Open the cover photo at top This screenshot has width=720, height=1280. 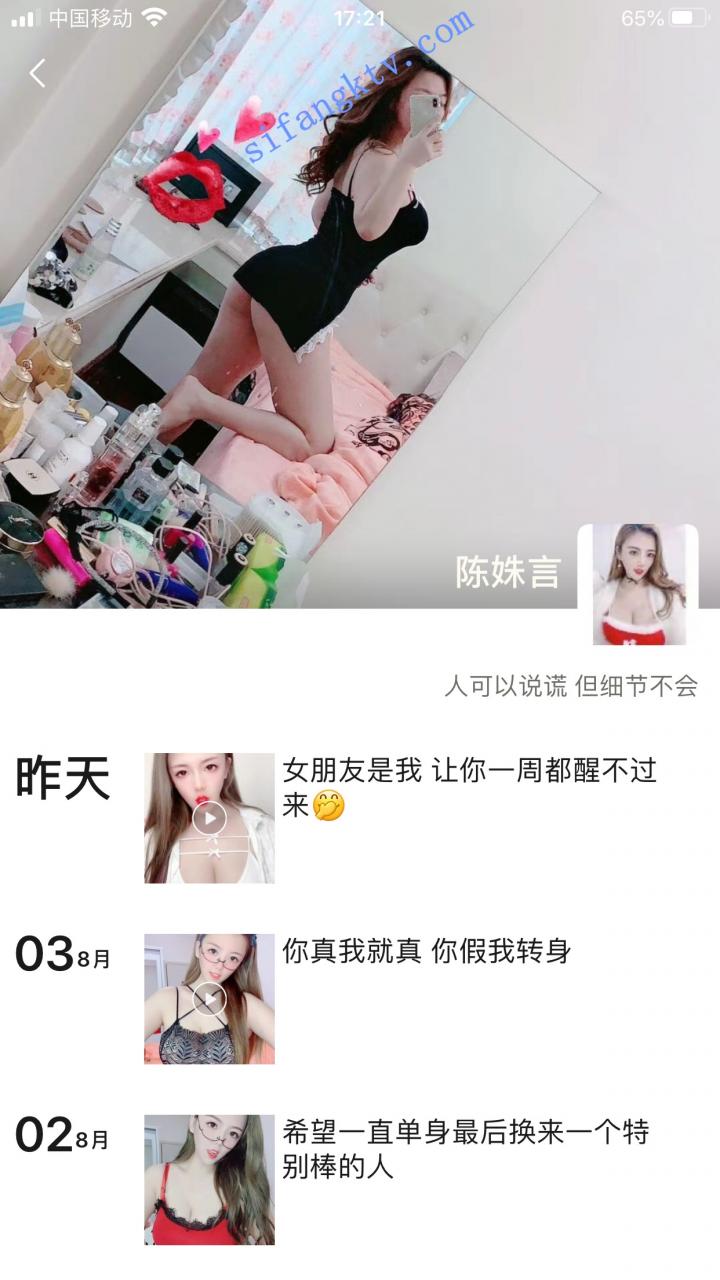[300, 300]
